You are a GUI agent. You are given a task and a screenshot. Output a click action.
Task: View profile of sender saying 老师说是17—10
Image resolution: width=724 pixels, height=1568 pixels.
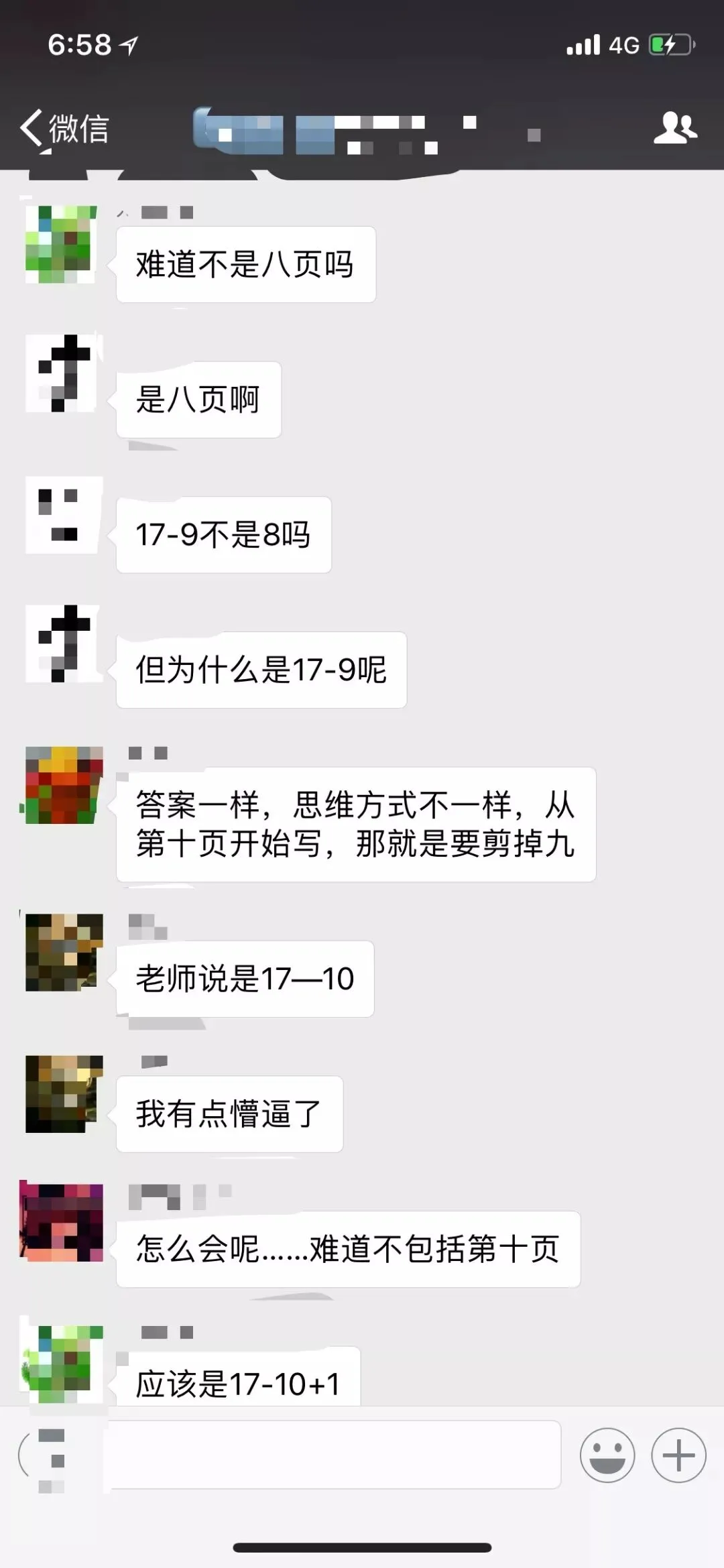click(64, 952)
